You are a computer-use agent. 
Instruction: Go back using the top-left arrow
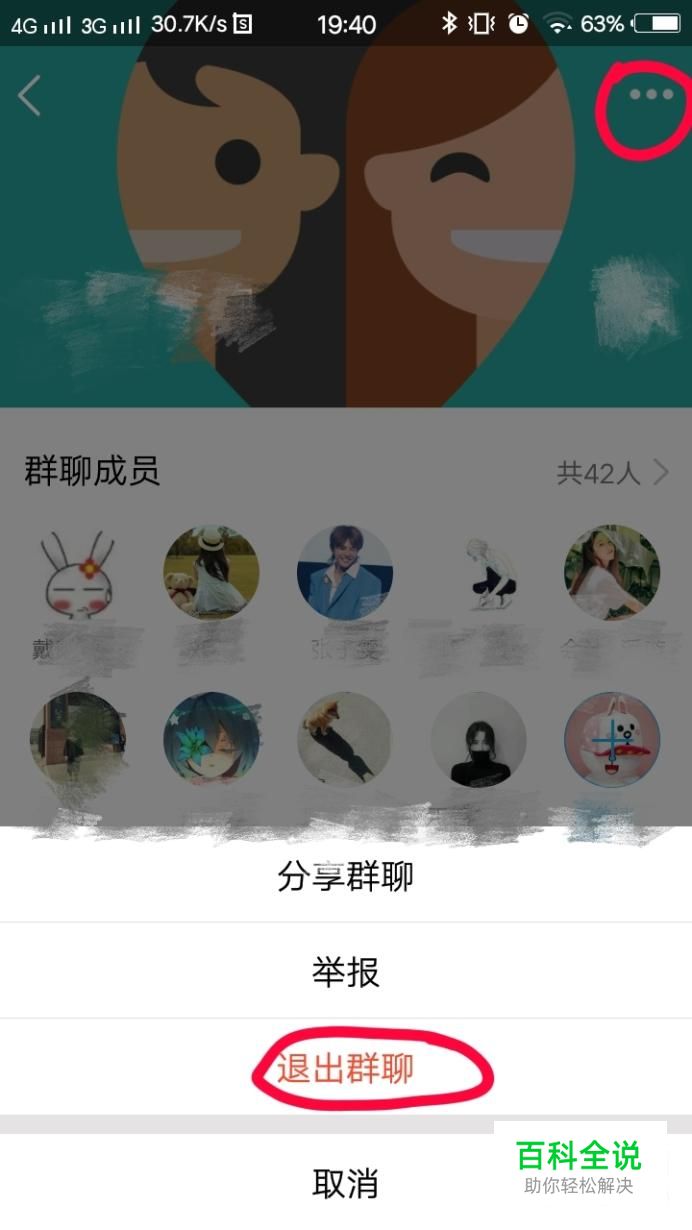(x=30, y=96)
